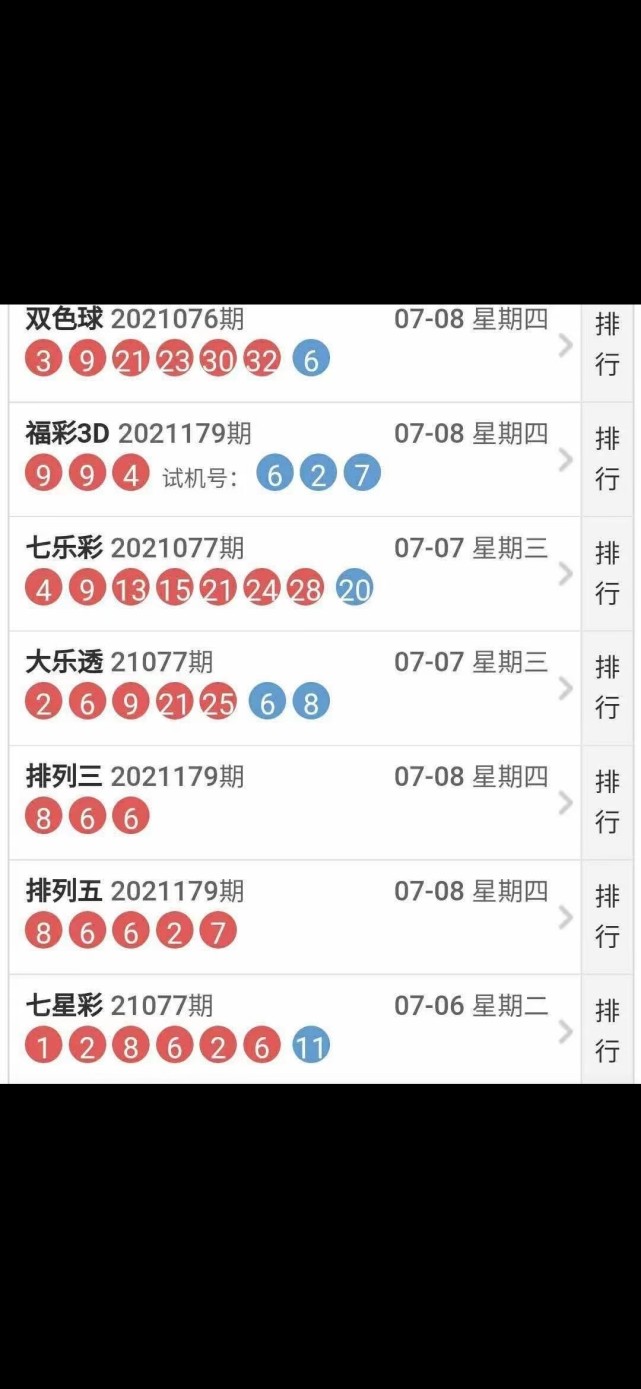The width and height of the screenshot is (641, 1389).
Task: Open 排列五 2021179期 results
Action: (x=290, y=916)
